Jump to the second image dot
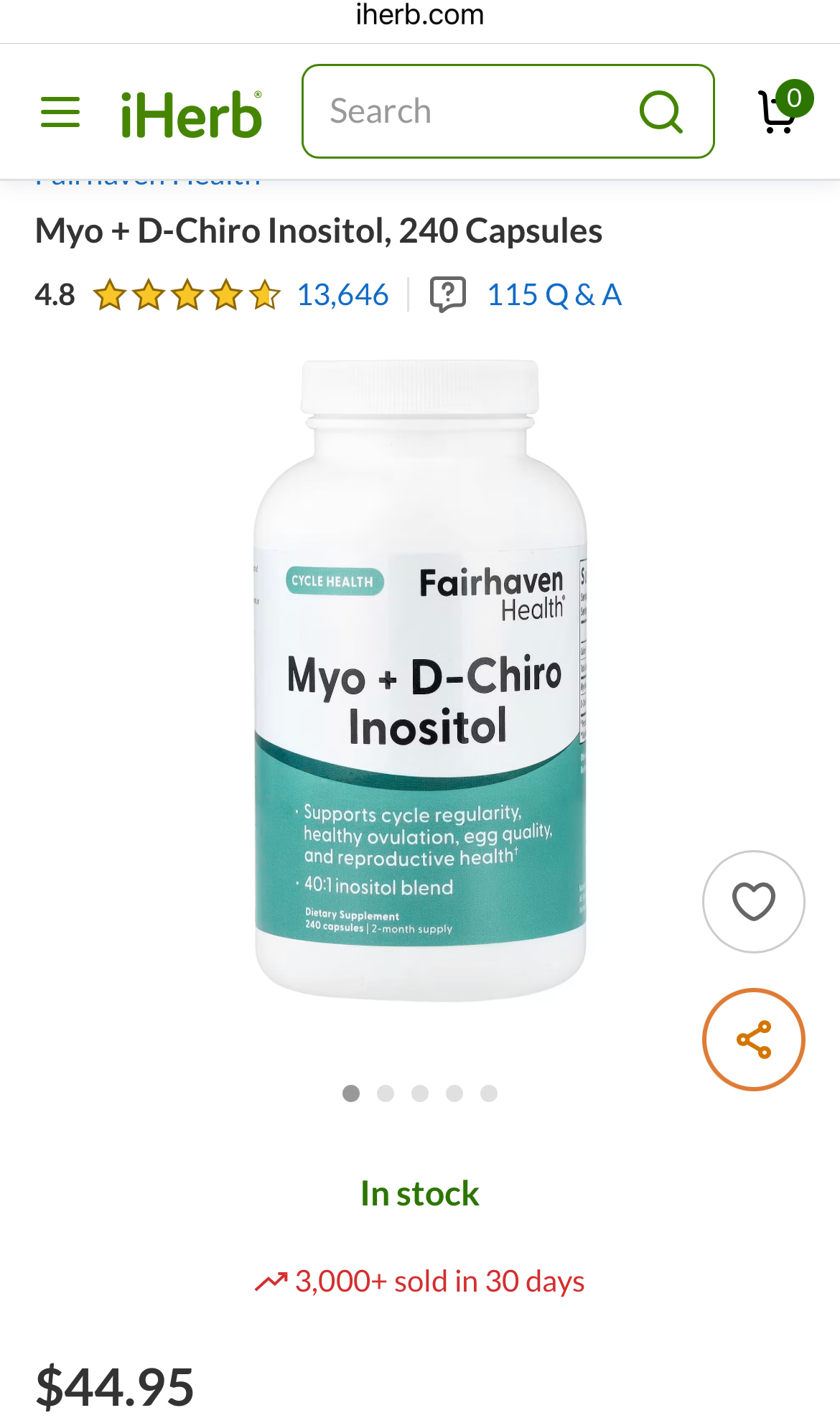This screenshot has height=1423, width=840. coord(386,1093)
